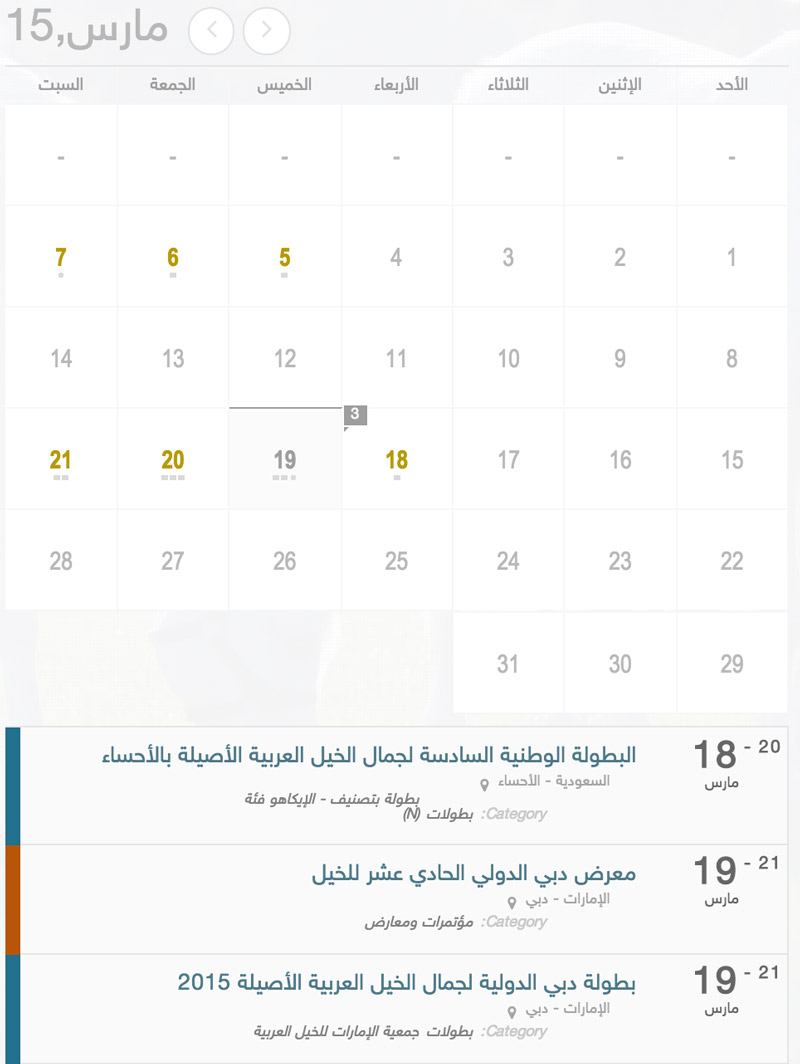Select March 21 on the calendar

click(61, 460)
